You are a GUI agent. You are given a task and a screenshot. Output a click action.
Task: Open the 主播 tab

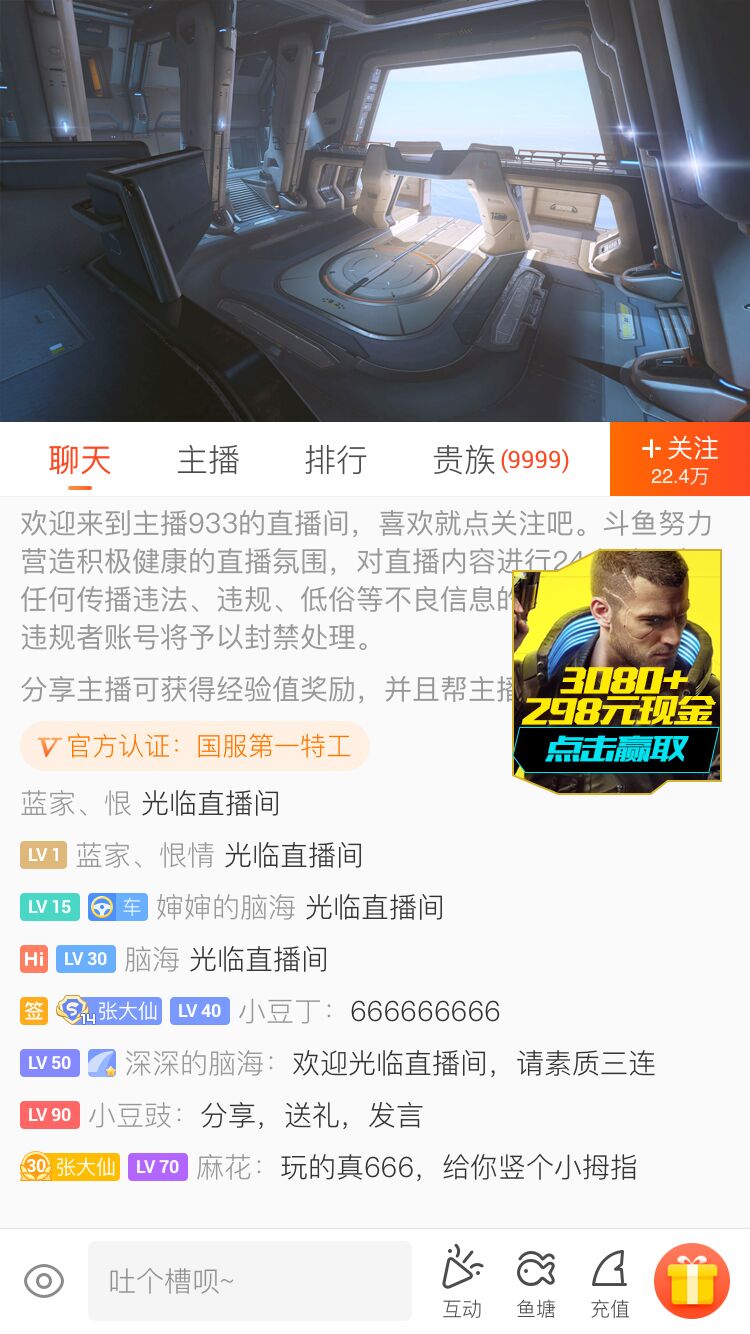(x=208, y=460)
